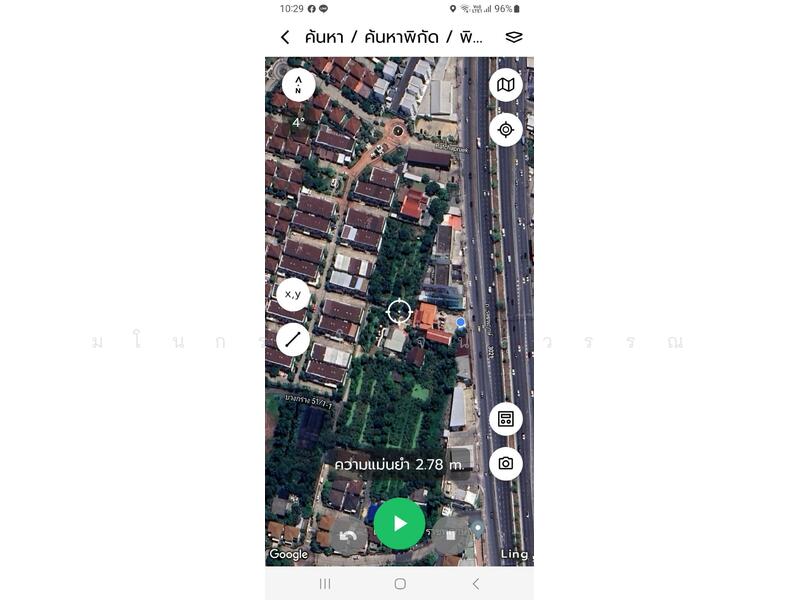This screenshot has width=800, height=600.
Task: Open the x,y coordinate input
Action: pyautogui.click(x=293, y=294)
